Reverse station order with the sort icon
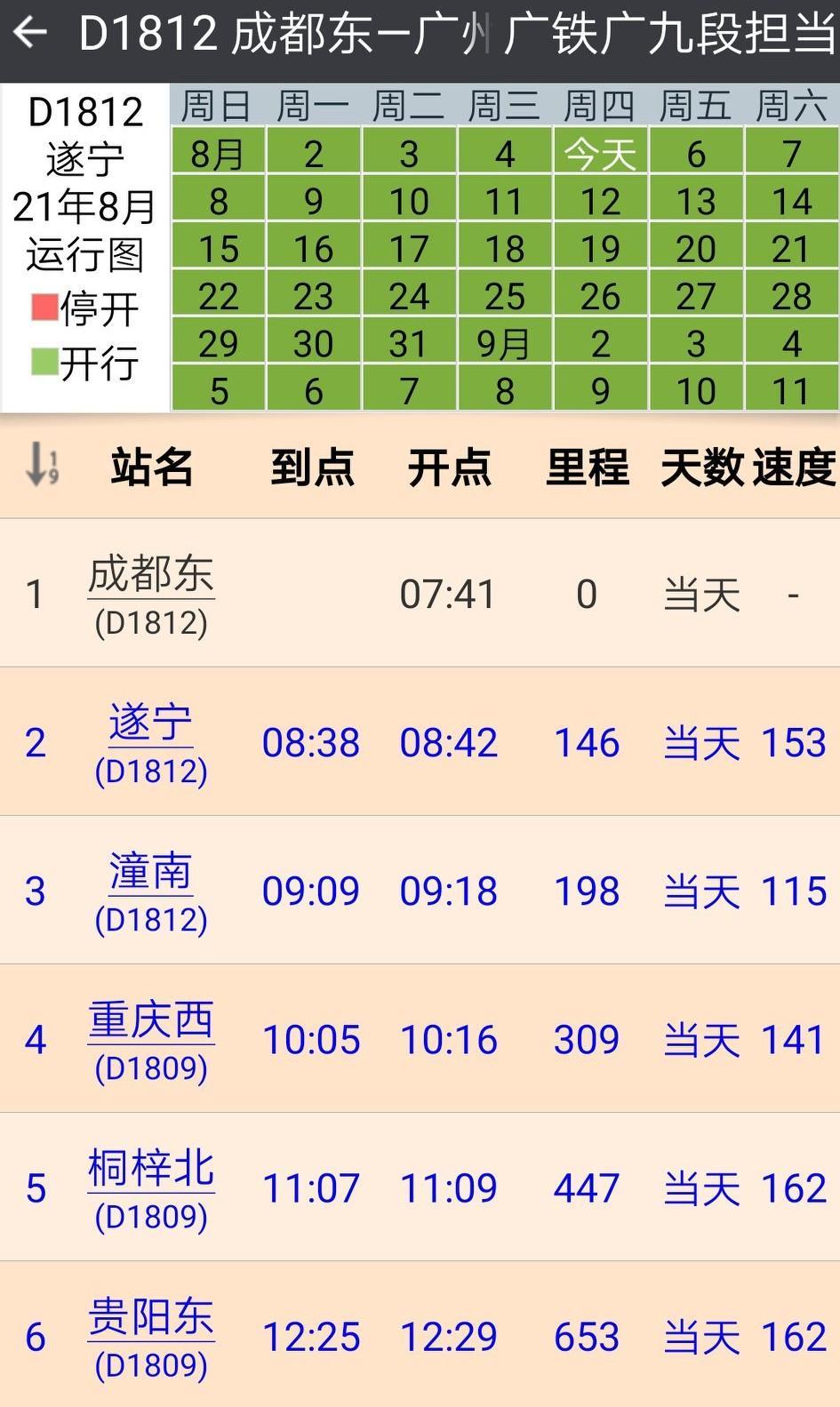The width and height of the screenshot is (840, 1407). [x=41, y=466]
